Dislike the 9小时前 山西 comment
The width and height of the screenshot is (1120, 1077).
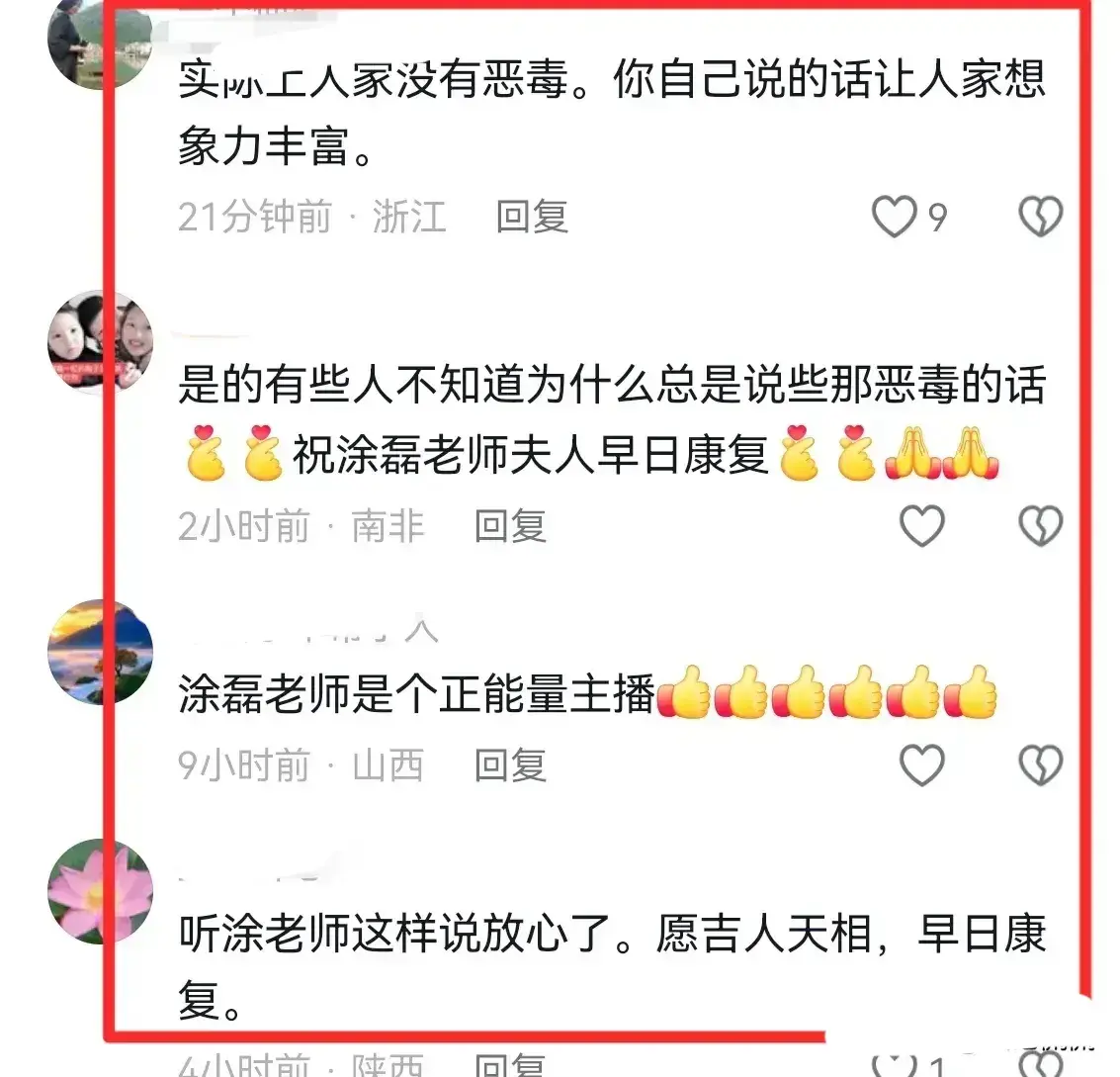[1040, 764]
